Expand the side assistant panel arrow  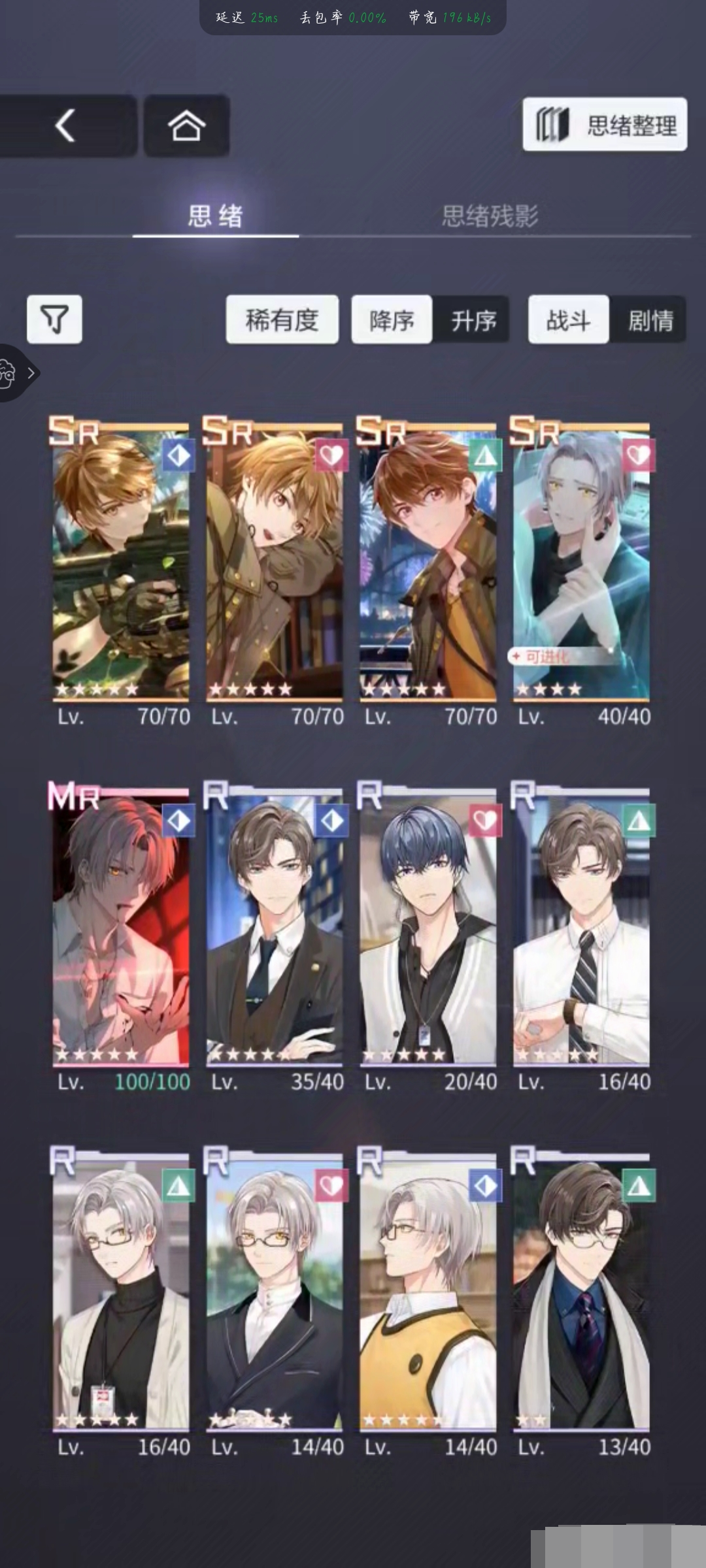tap(30, 374)
